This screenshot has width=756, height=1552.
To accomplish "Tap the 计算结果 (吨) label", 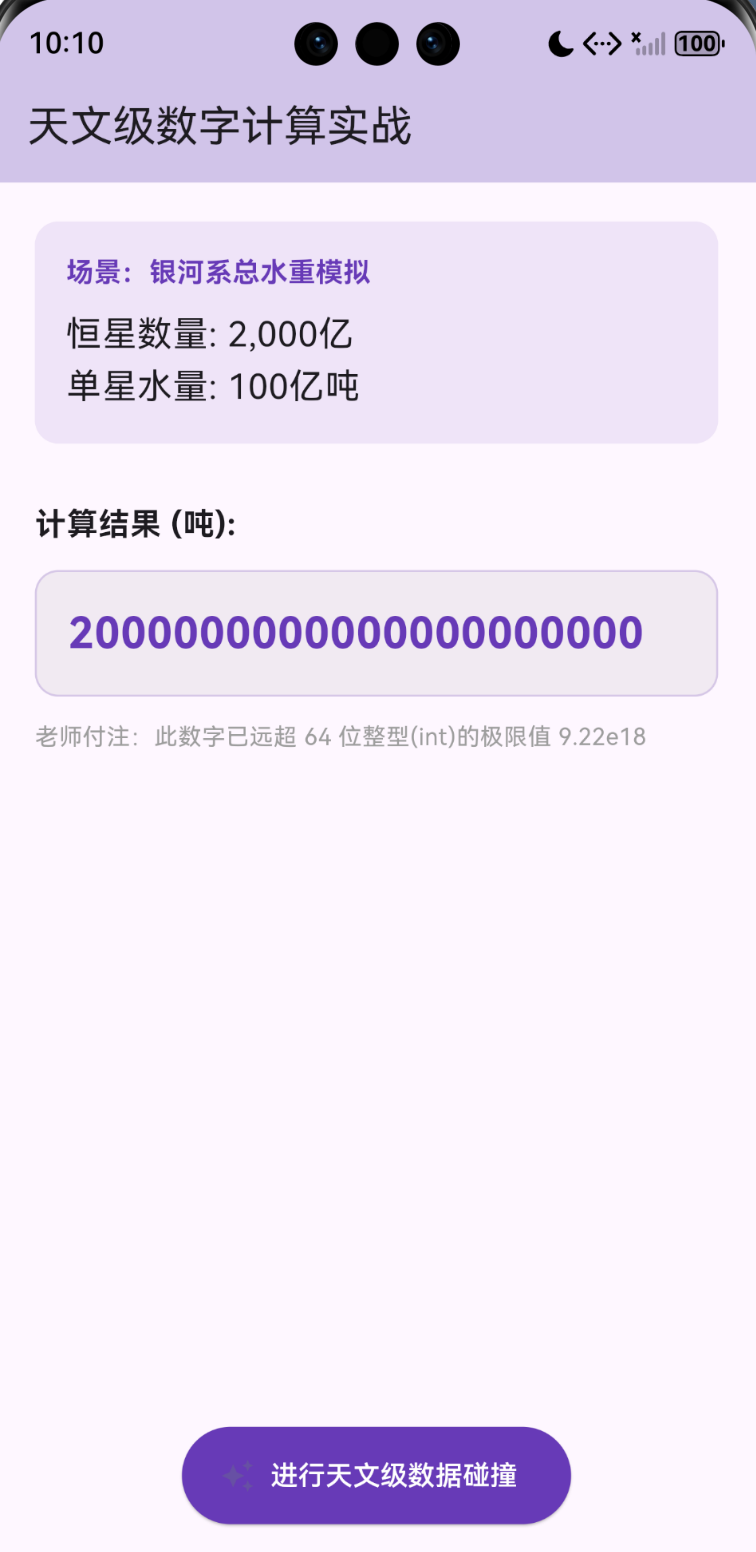I will 137,524.
